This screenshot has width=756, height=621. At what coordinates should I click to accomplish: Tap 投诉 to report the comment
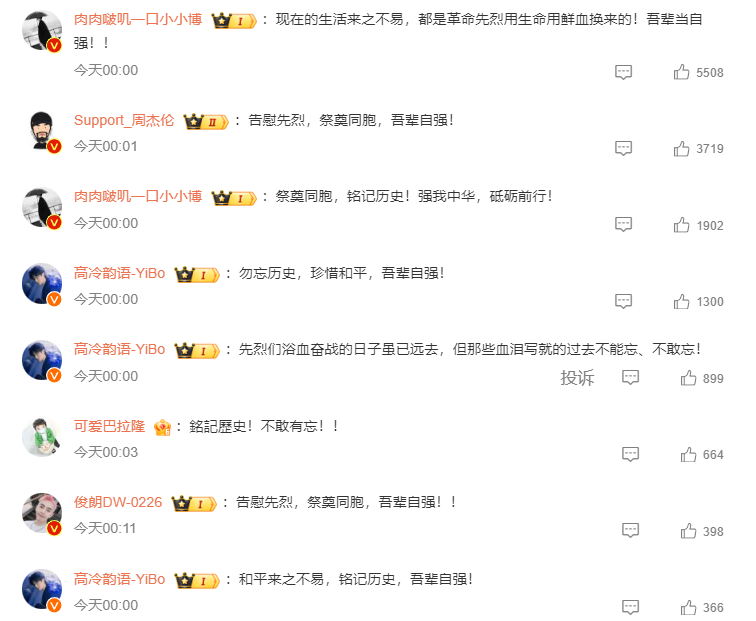[577, 377]
